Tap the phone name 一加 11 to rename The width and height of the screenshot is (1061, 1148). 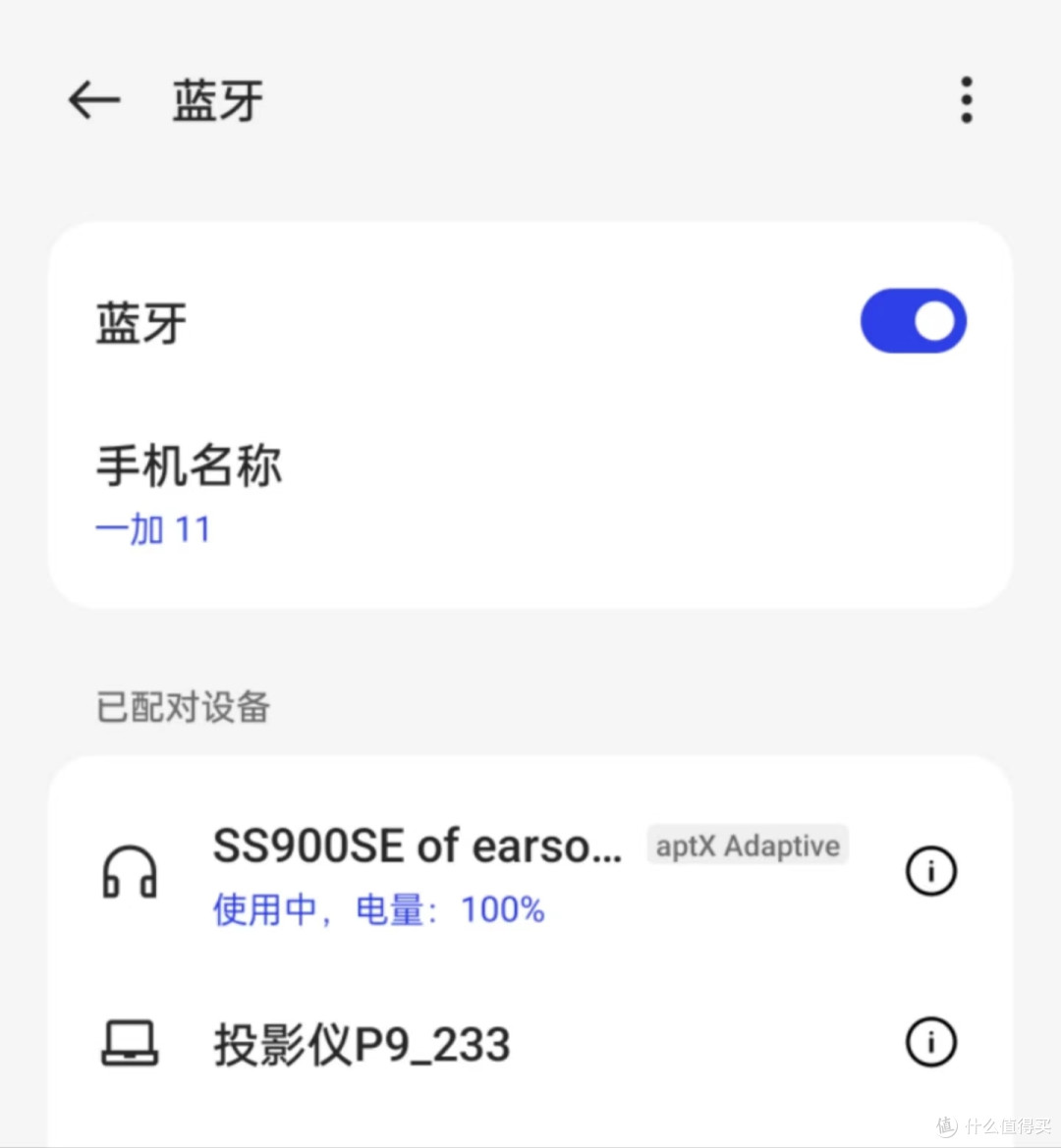[x=153, y=528]
